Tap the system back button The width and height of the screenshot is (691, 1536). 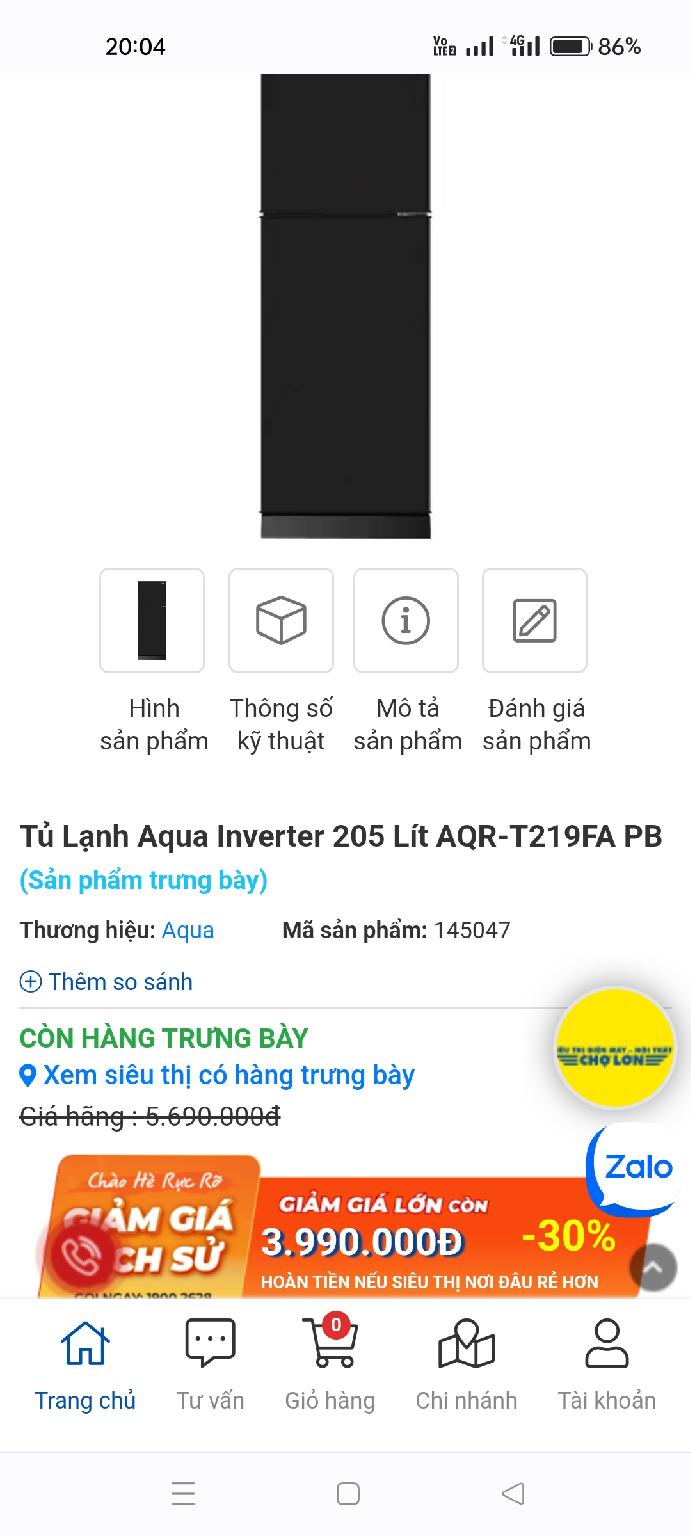click(x=513, y=1494)
